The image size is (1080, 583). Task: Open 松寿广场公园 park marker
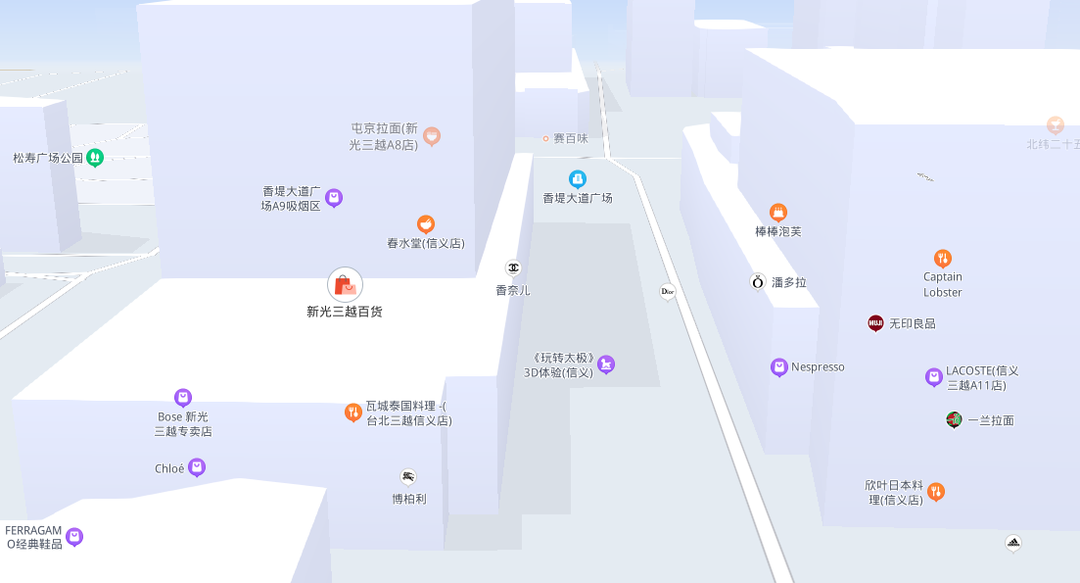(95, 157)
